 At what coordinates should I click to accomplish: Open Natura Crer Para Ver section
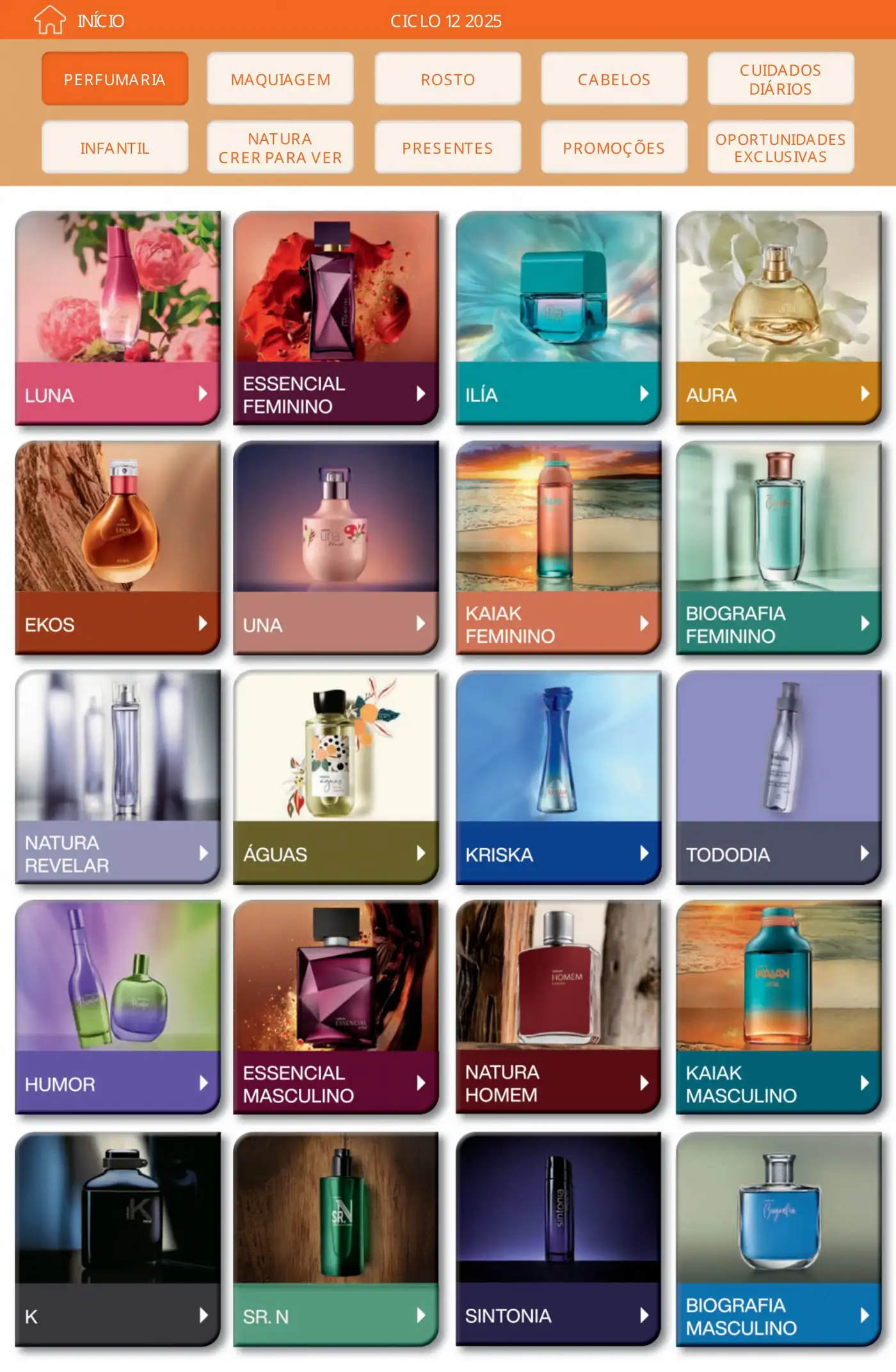click(x=280, y=148)
